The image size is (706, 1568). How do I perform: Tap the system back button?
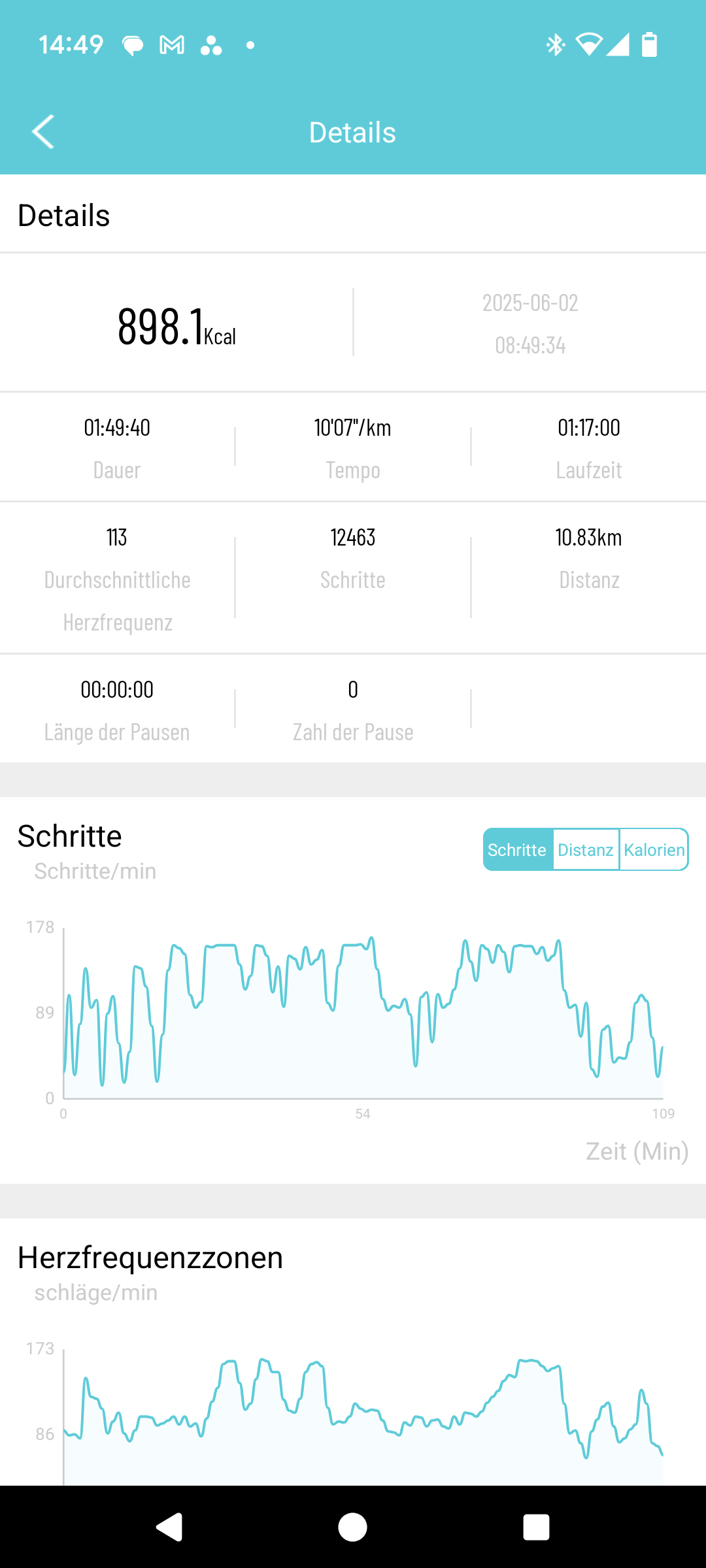169,1527
